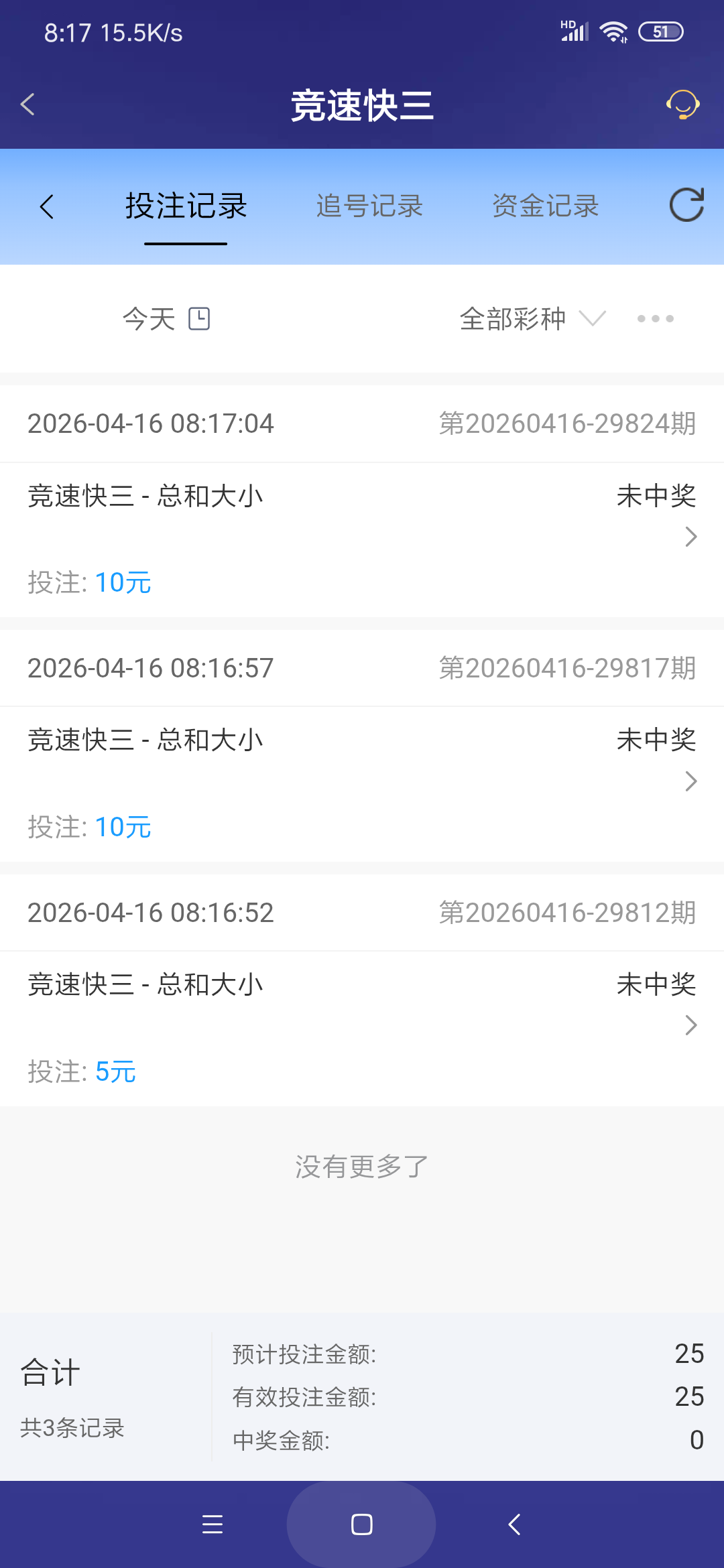Tap the blue 10元 bet amount link

(123, 582)
